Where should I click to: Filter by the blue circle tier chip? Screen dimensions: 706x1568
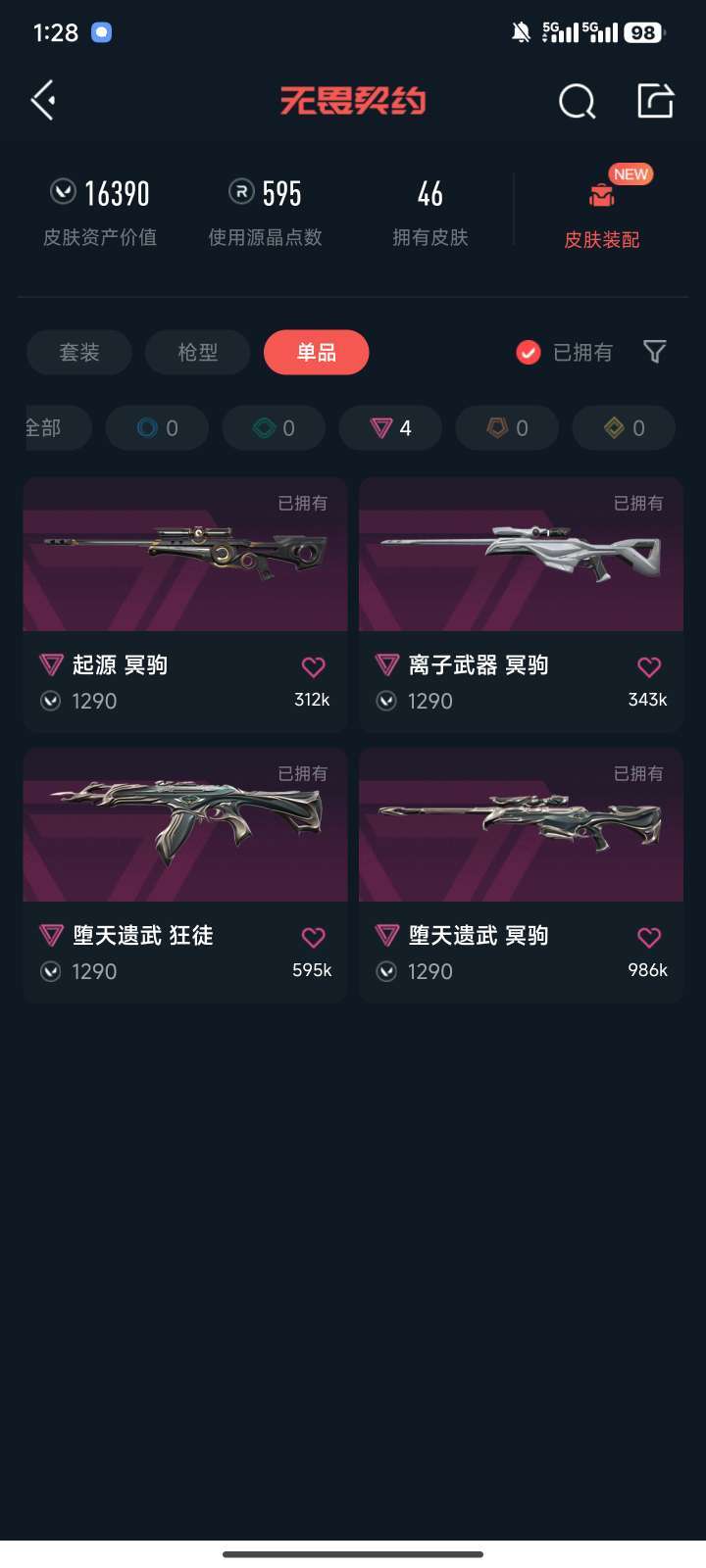(157, 428)
